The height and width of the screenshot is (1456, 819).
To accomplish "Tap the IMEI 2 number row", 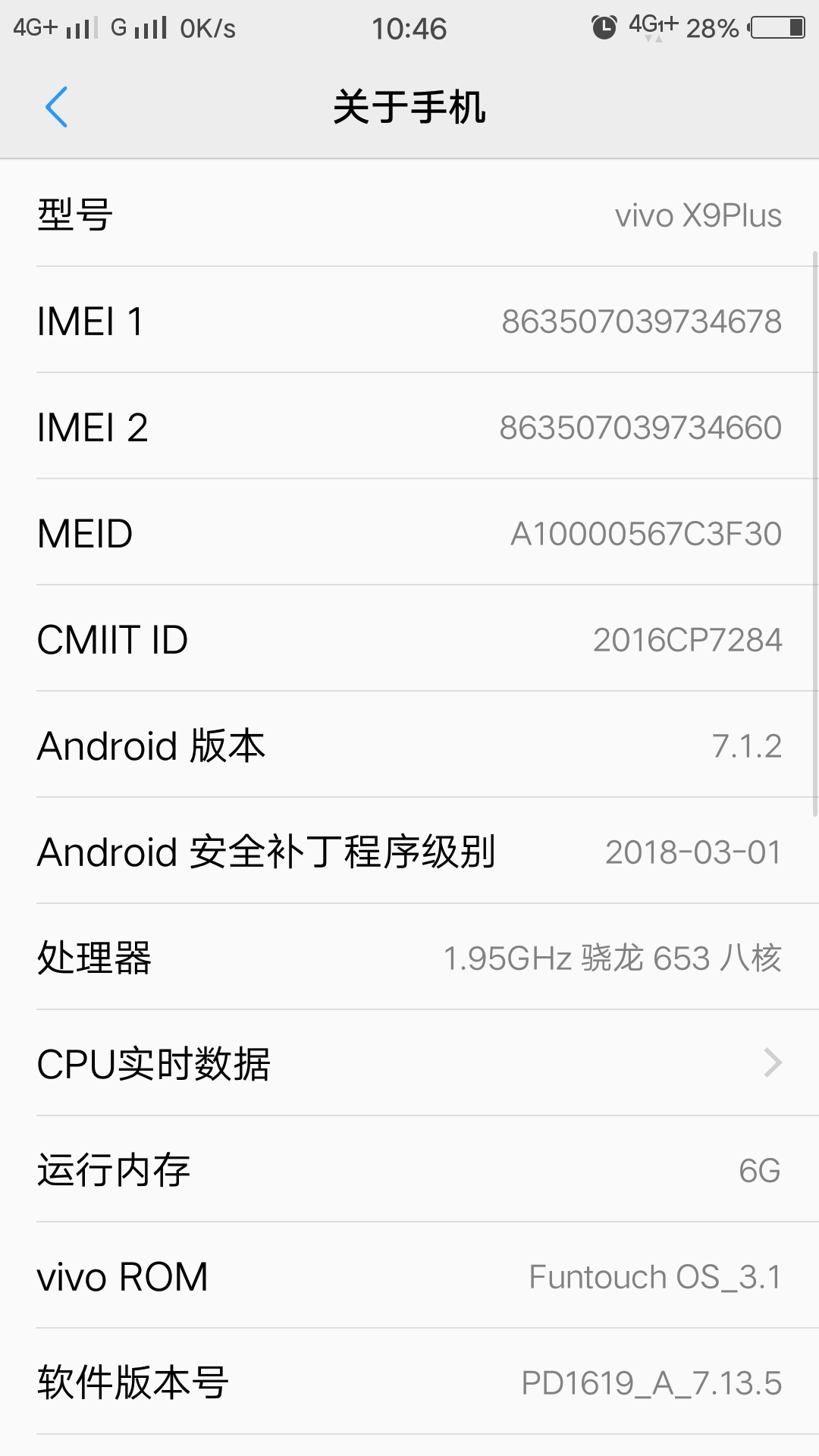I will [x=409, y=428].
